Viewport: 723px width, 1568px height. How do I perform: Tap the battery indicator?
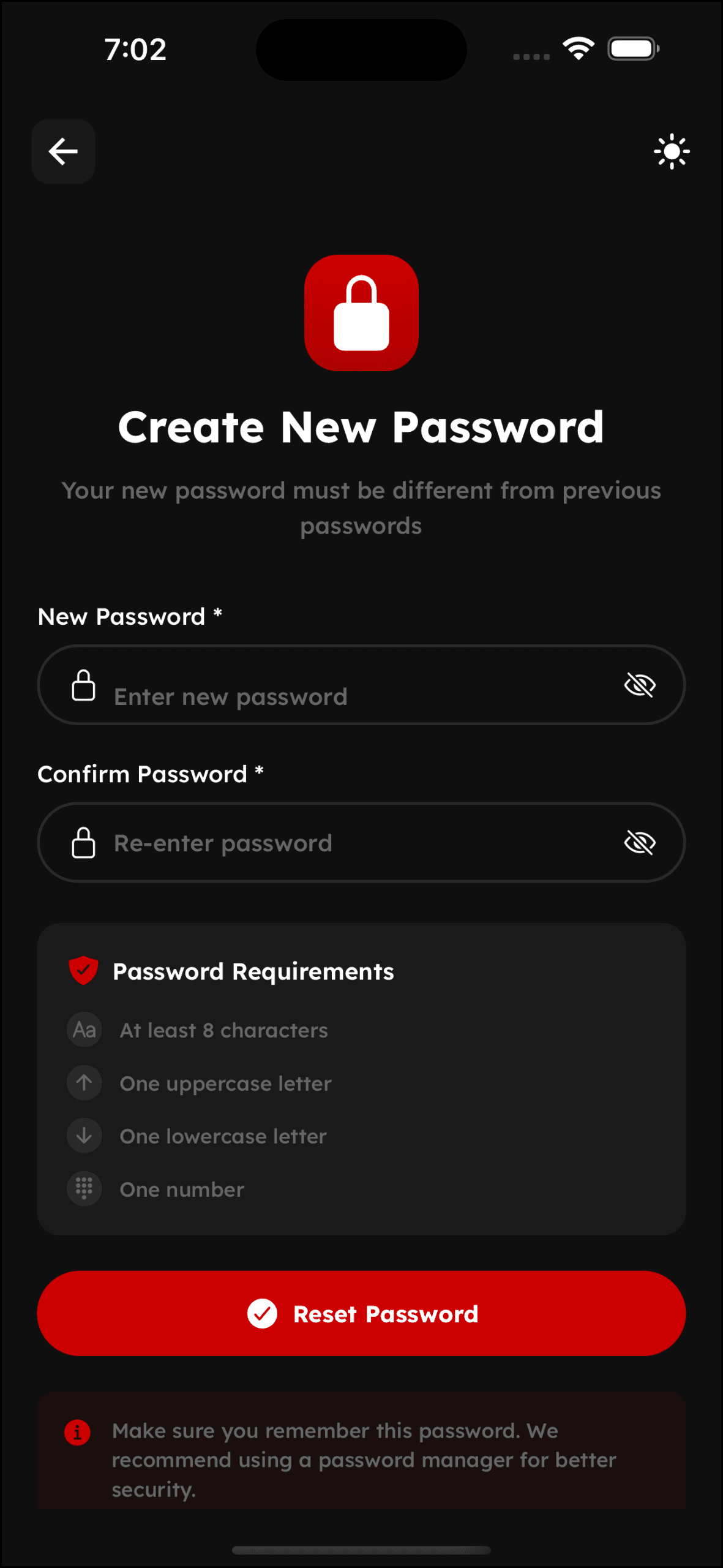click(633, 48)
